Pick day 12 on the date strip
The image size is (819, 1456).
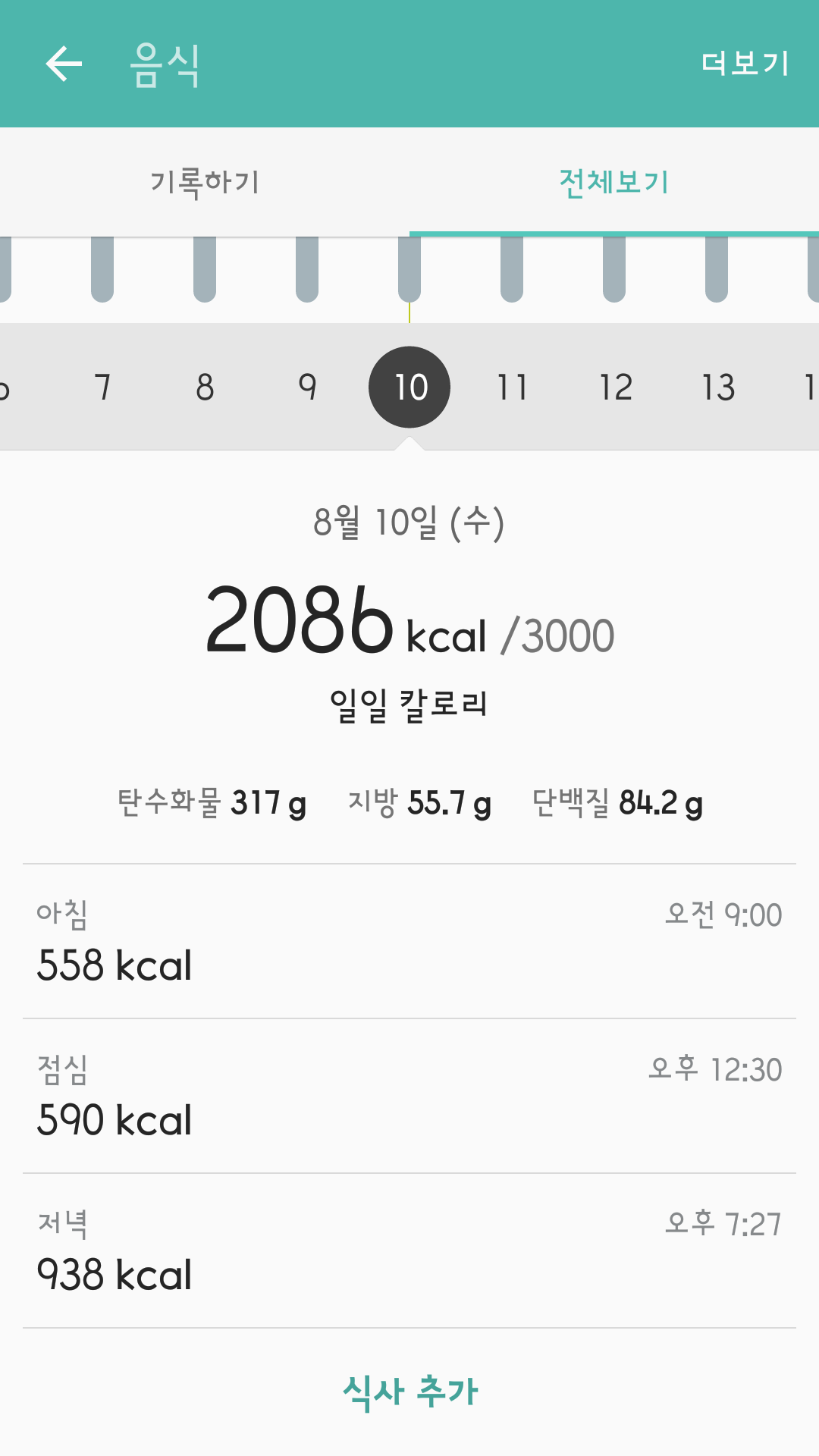click(615, 388)
